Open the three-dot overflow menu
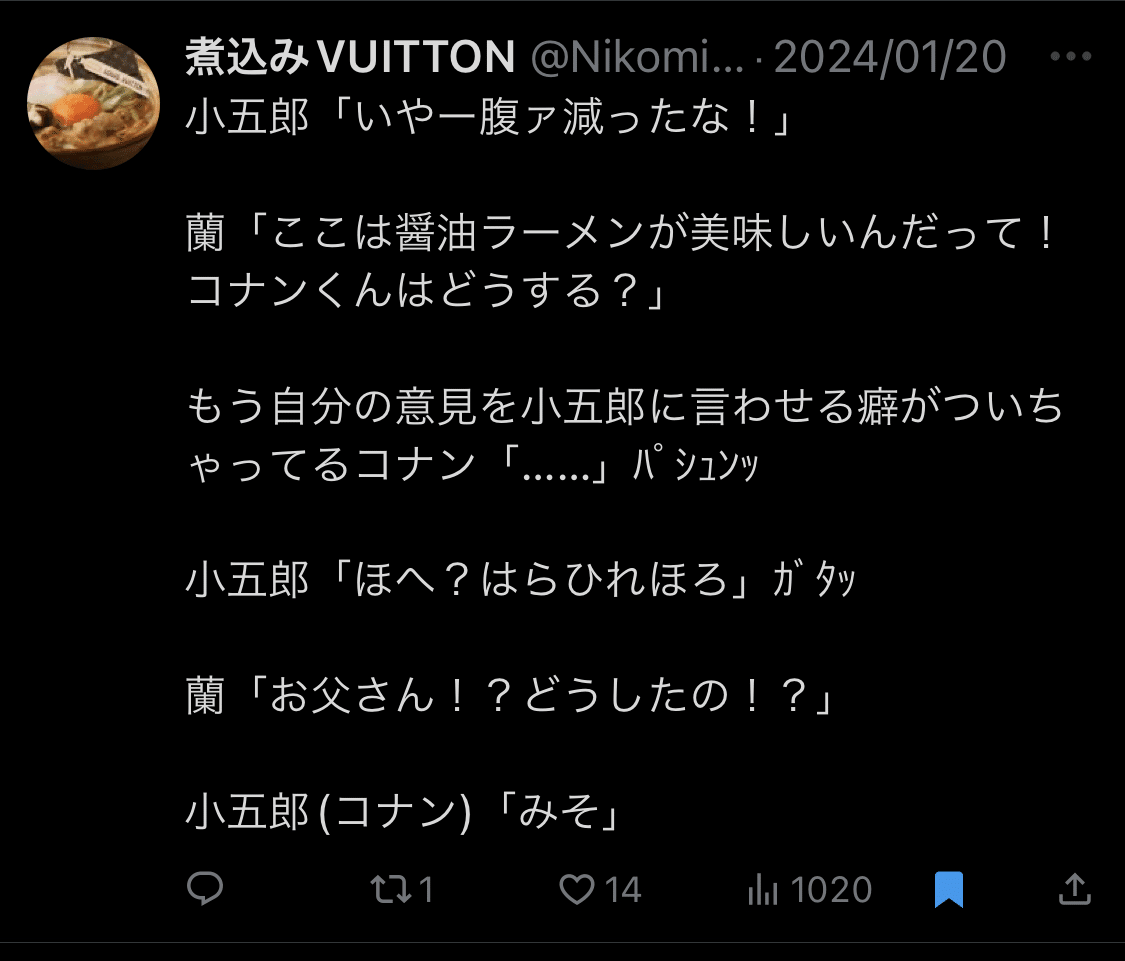 1070,57
